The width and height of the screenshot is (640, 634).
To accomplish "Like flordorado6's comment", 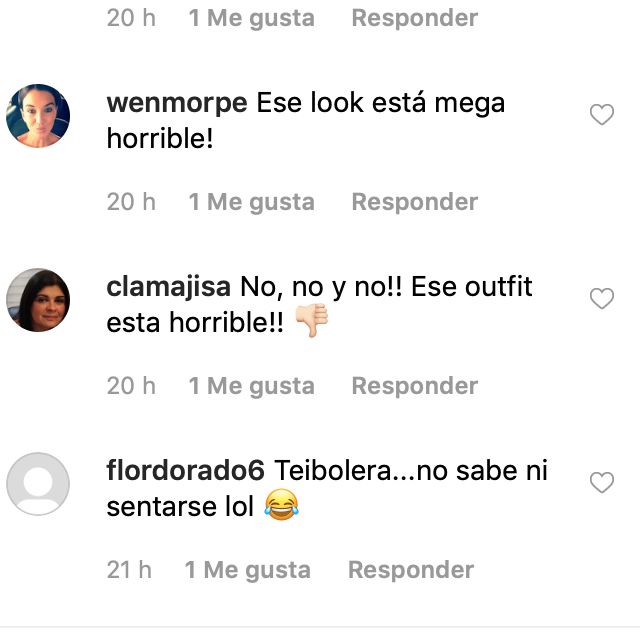I will tap(601, 483).
